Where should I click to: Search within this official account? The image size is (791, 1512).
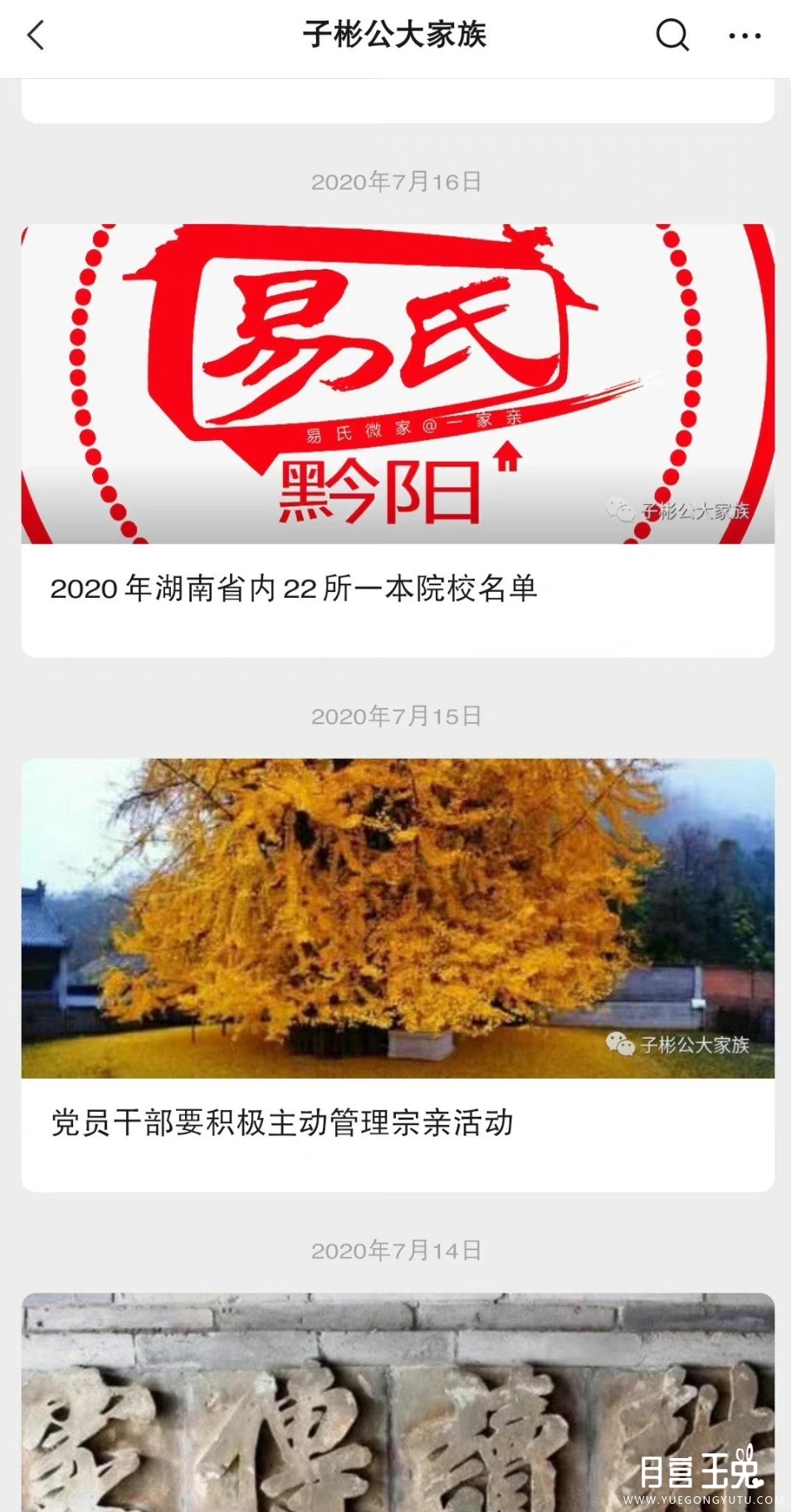(671, 36)
